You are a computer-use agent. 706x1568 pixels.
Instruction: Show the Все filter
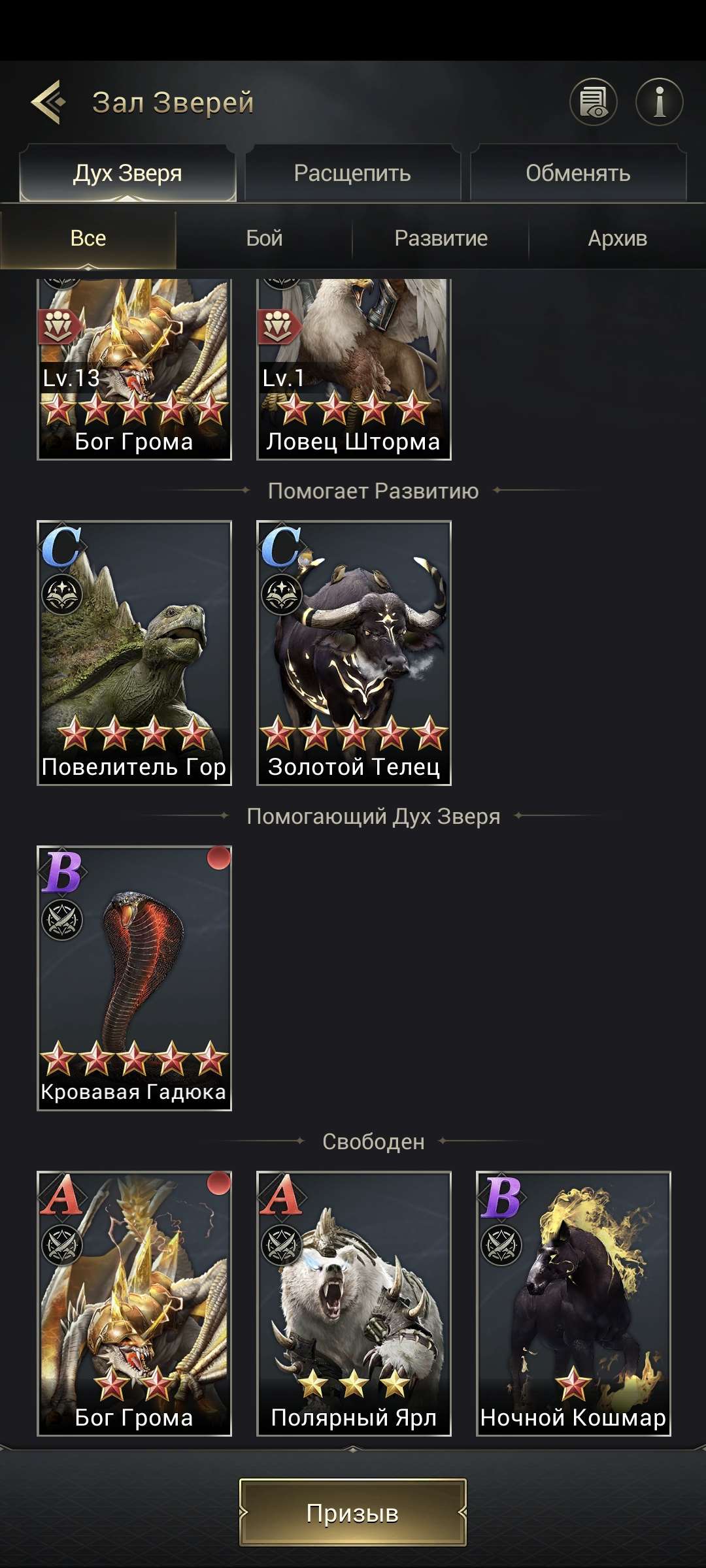[88, 238]
